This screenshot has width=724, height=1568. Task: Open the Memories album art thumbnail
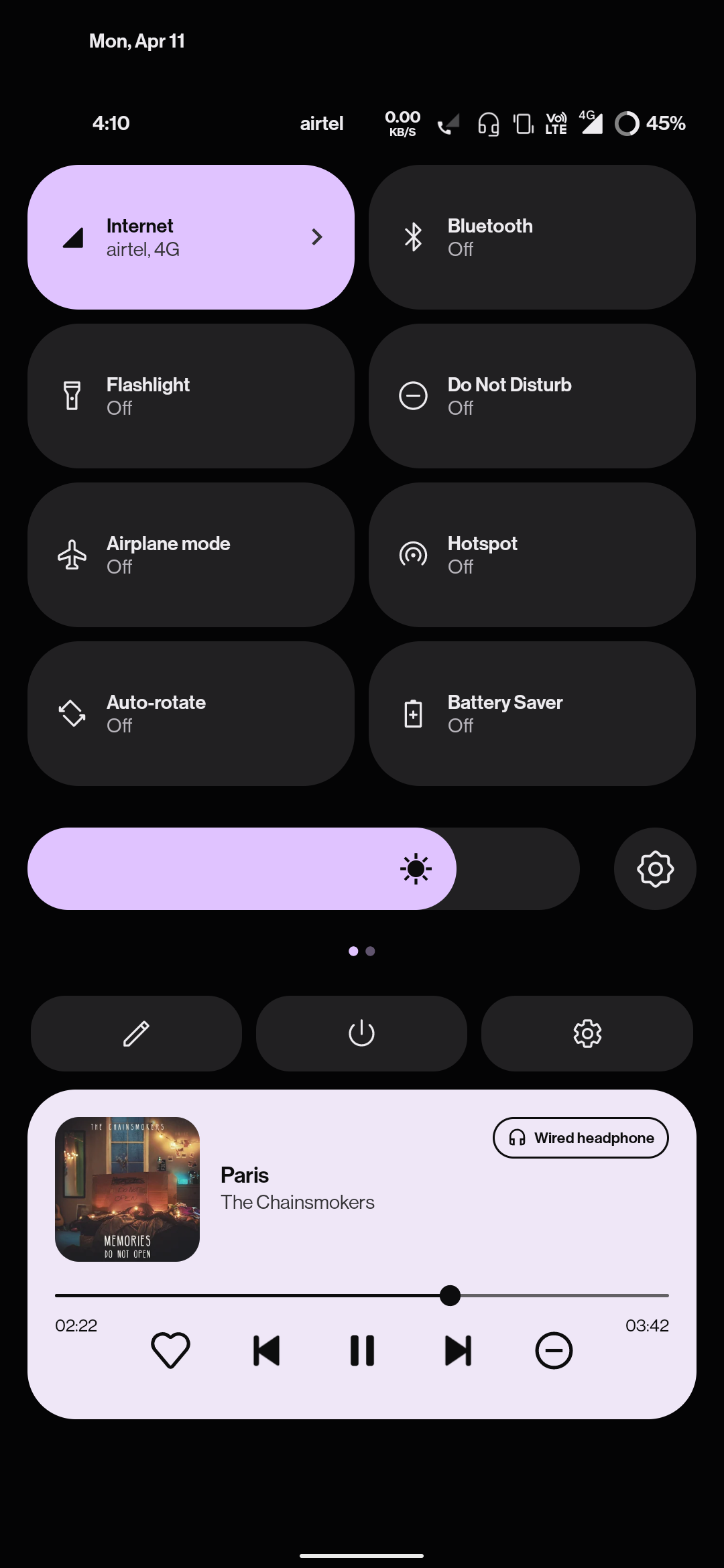coord(127,1189)
